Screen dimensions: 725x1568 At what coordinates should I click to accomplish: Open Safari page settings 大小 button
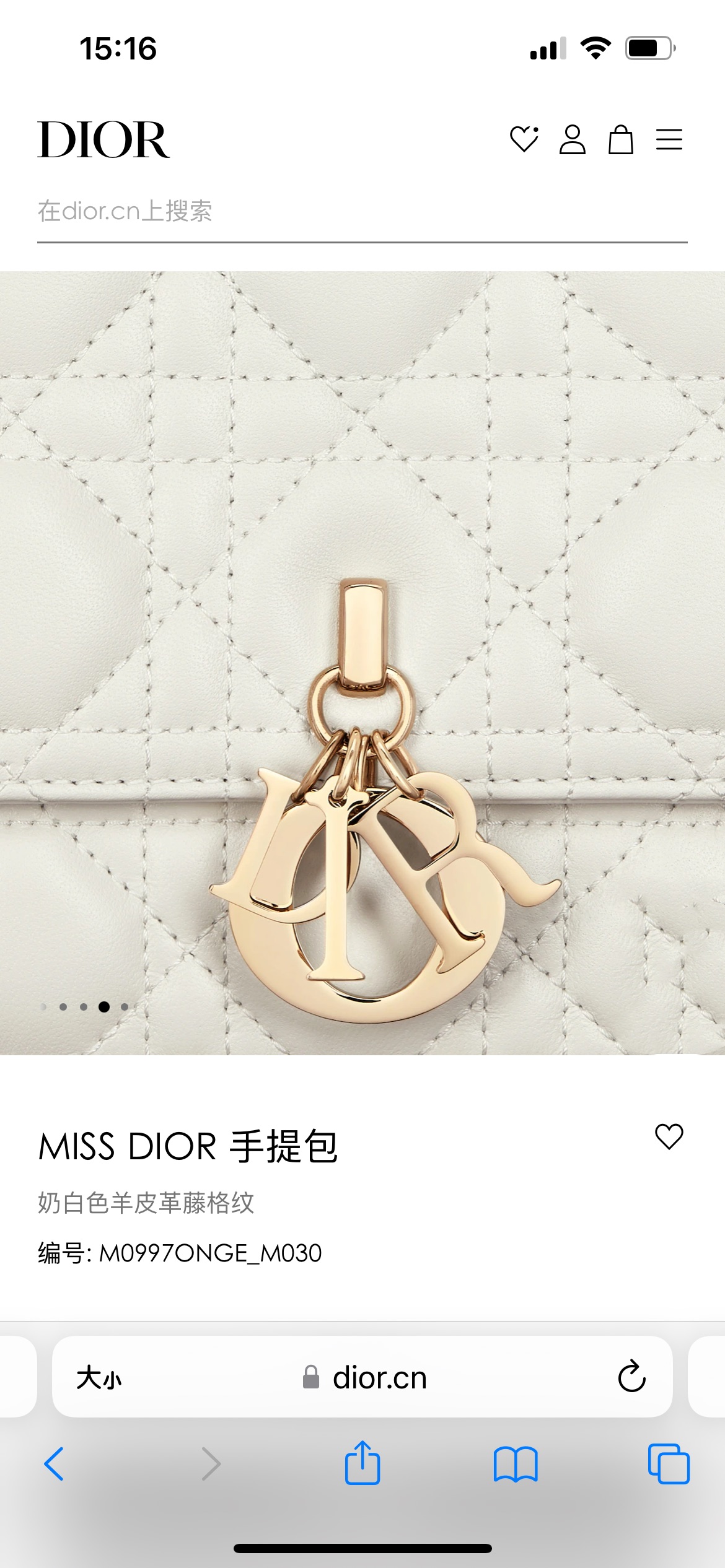pyautogui.click(x=99, y=1378)
